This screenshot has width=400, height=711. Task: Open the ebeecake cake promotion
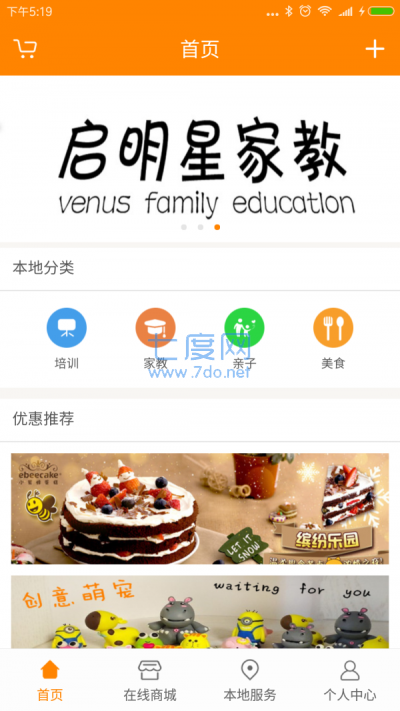[x=200, y=508]
